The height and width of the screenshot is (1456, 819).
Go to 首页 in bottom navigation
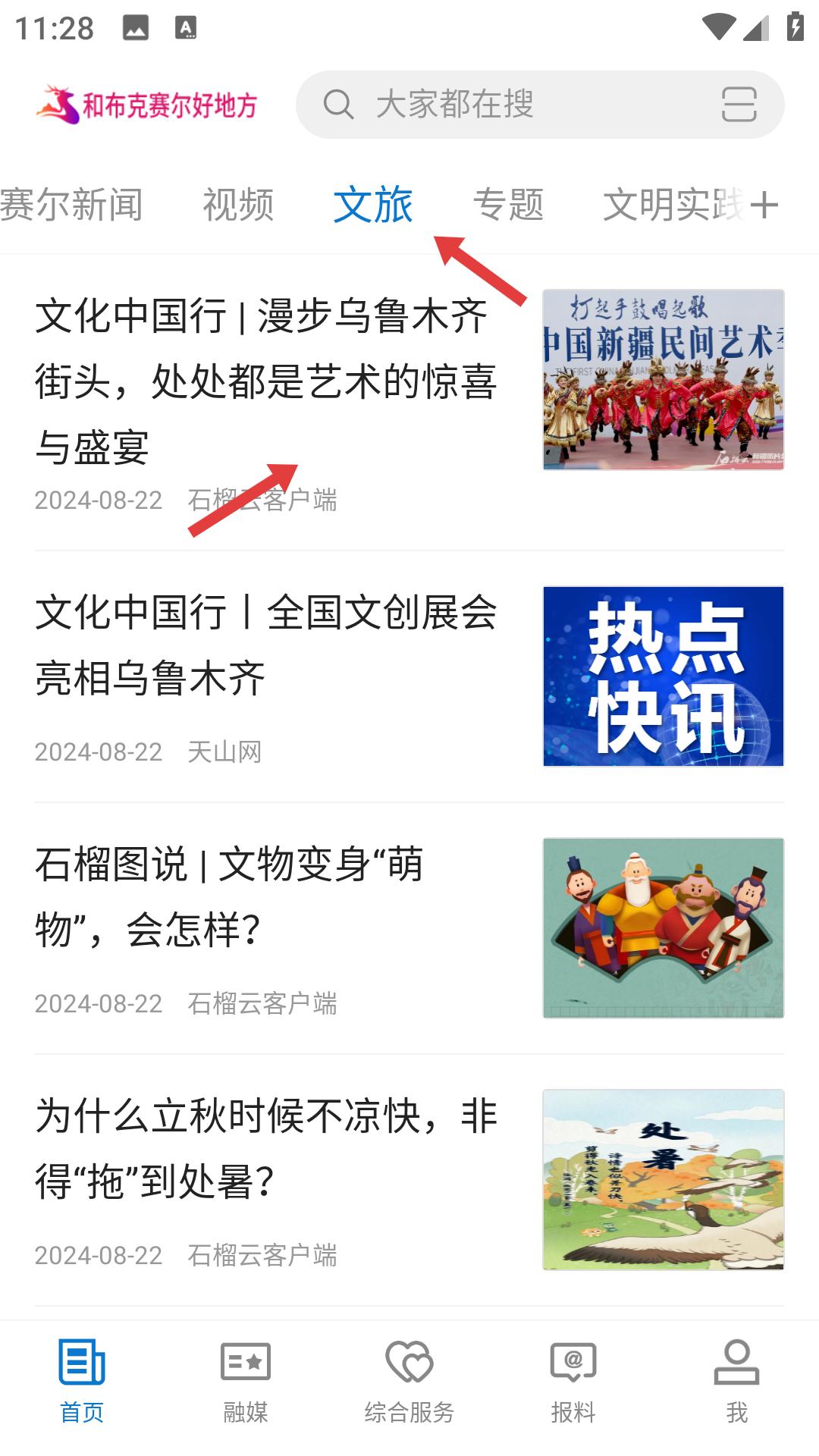[82, 1382]
